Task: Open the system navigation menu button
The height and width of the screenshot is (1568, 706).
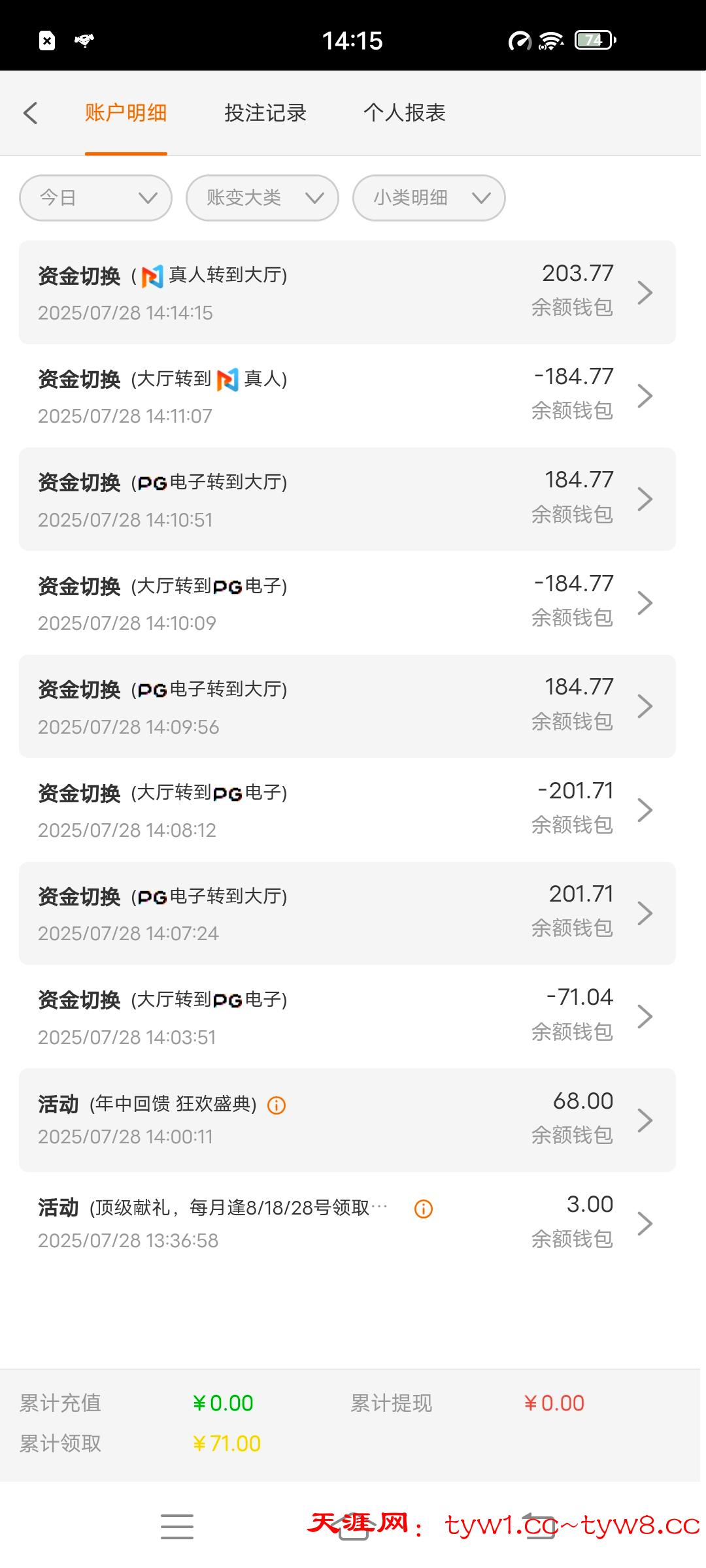Action: (x=177, y=1527)
